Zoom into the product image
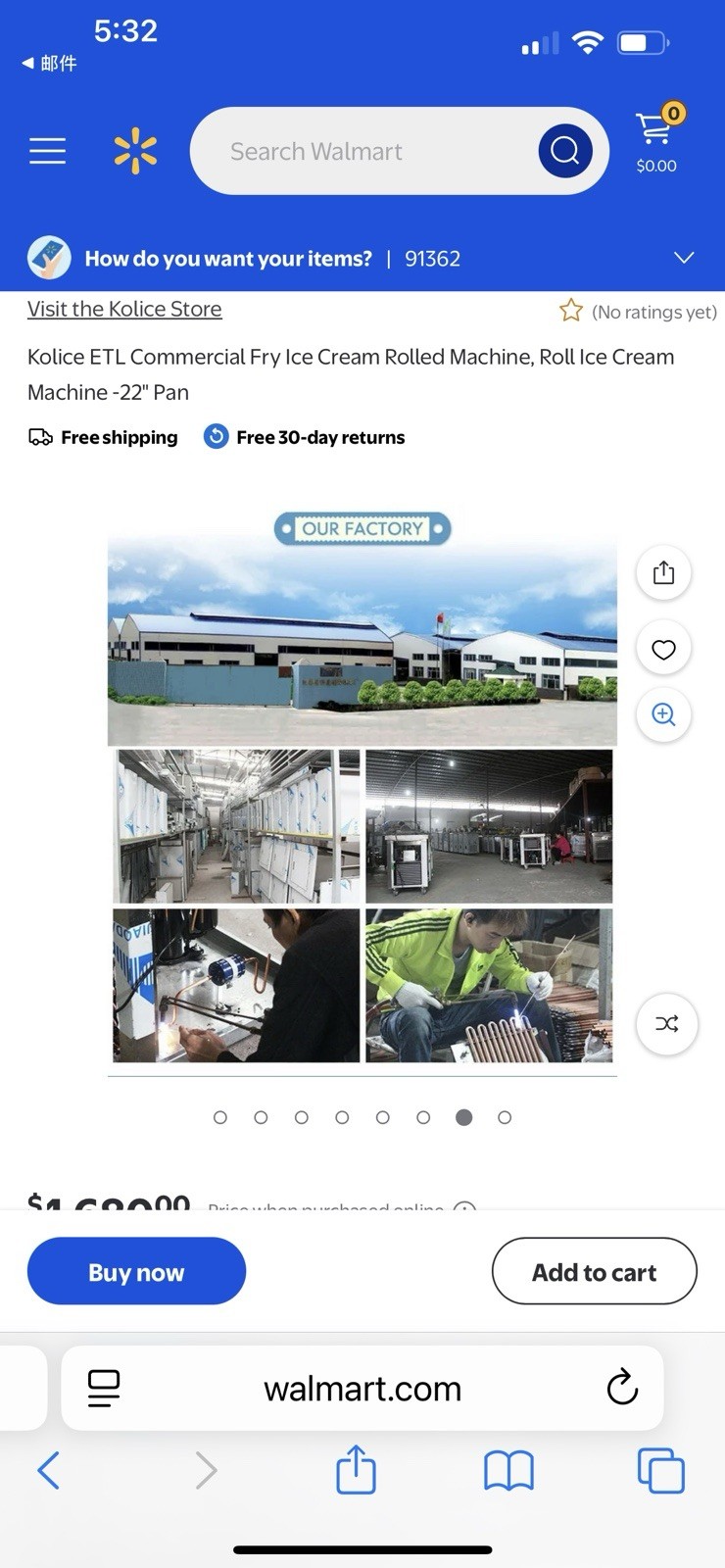 click(x=663, y=714)
